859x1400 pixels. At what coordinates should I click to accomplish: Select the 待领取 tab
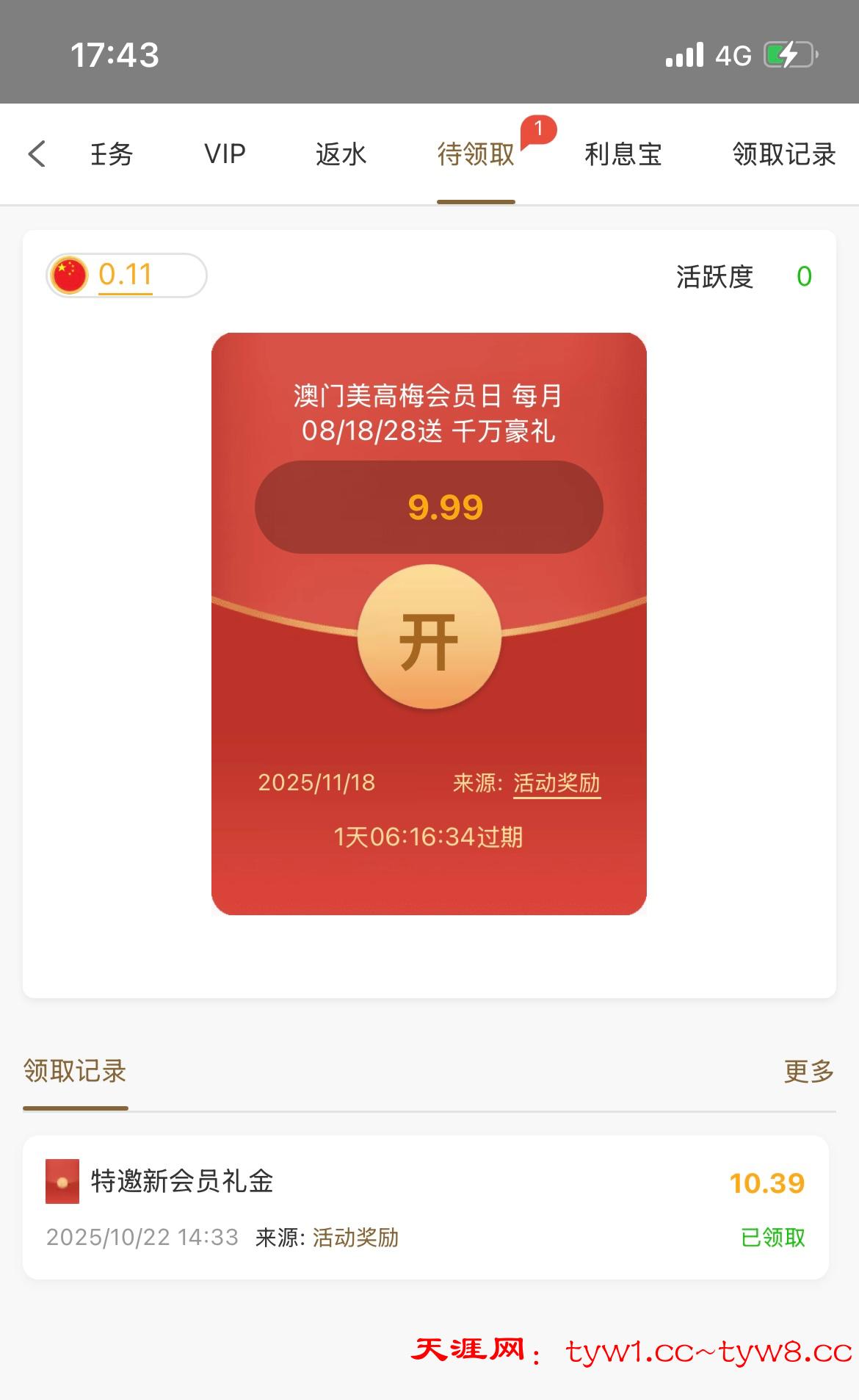[476, 154]
